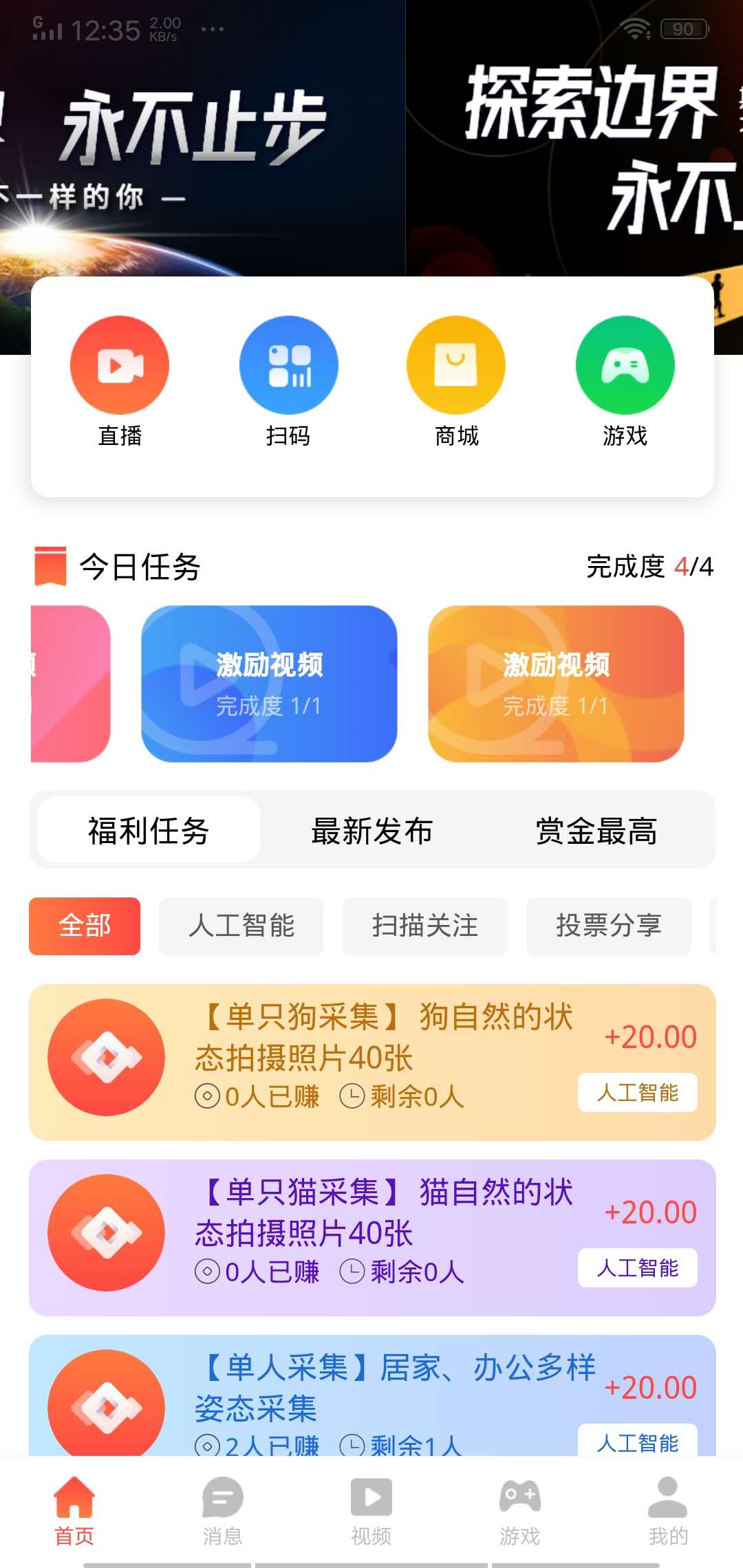Launch the 游戏 game center icon
Image resolution: width=743 pixels, height=1568 pixels.
[x=624, y=365]
